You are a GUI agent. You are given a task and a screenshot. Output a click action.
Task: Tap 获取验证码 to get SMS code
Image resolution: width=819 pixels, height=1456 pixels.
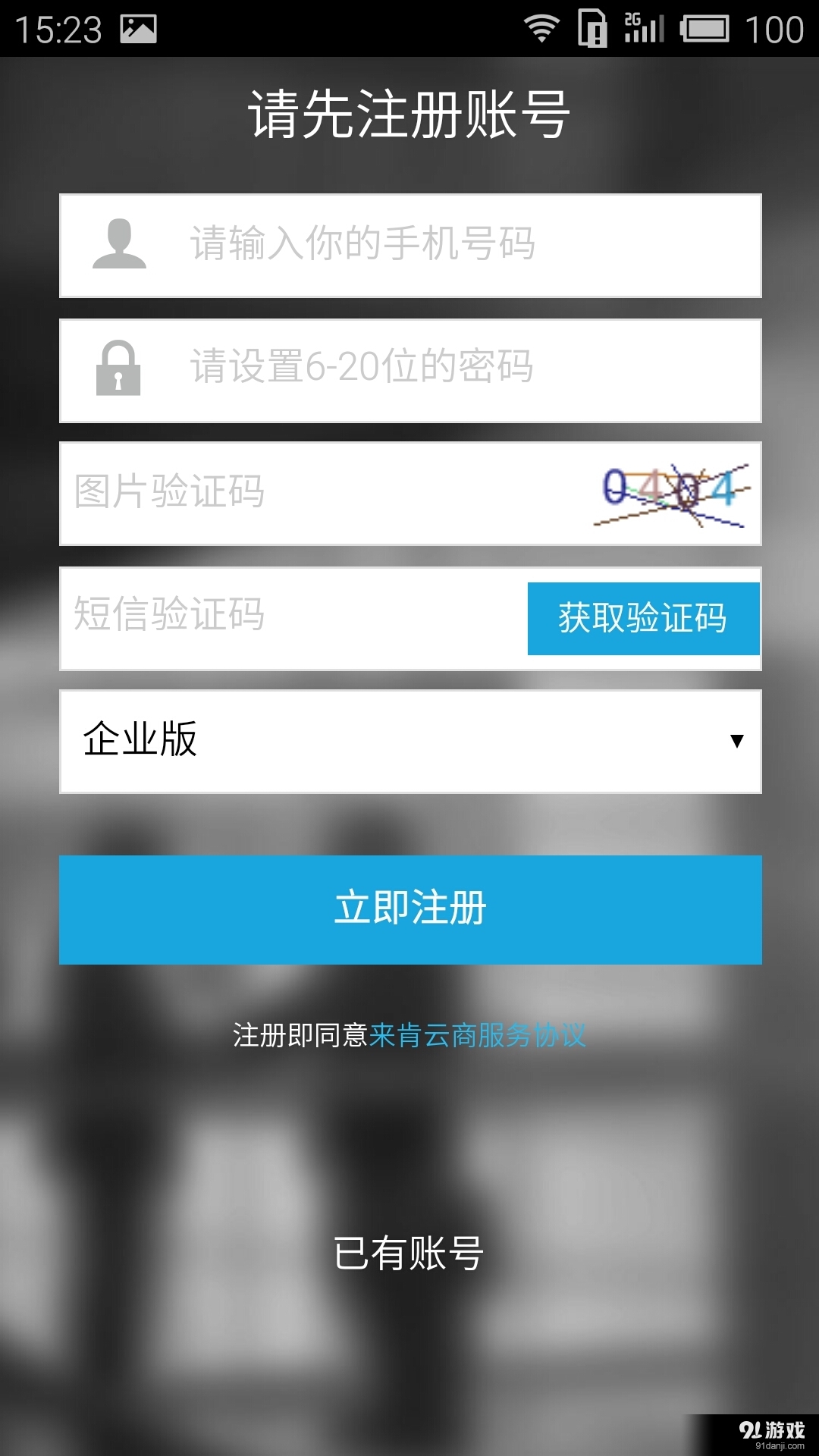tap(643, 618)
